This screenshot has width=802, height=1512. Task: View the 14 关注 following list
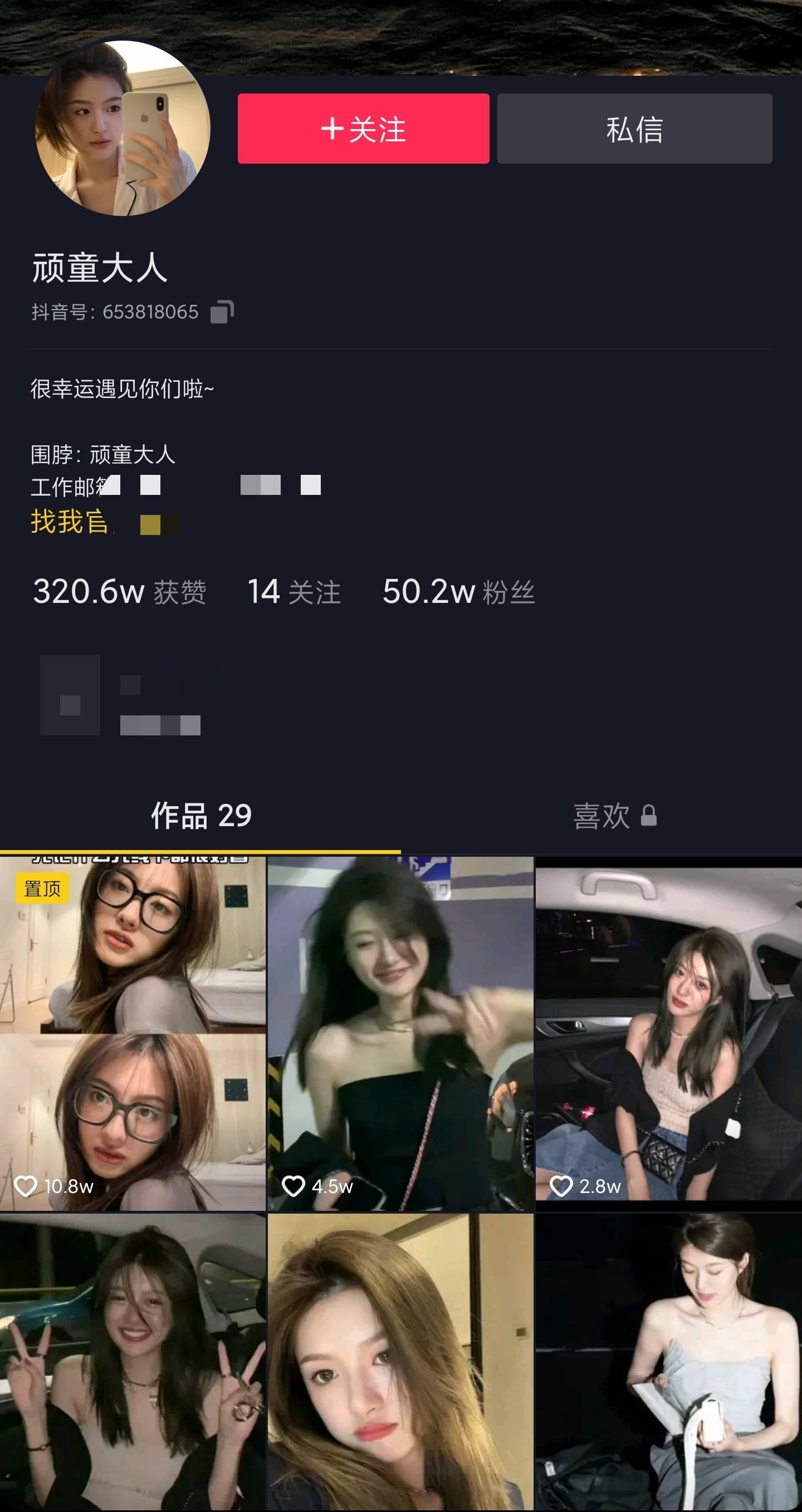pyautogui.click(x=294, y=592)
